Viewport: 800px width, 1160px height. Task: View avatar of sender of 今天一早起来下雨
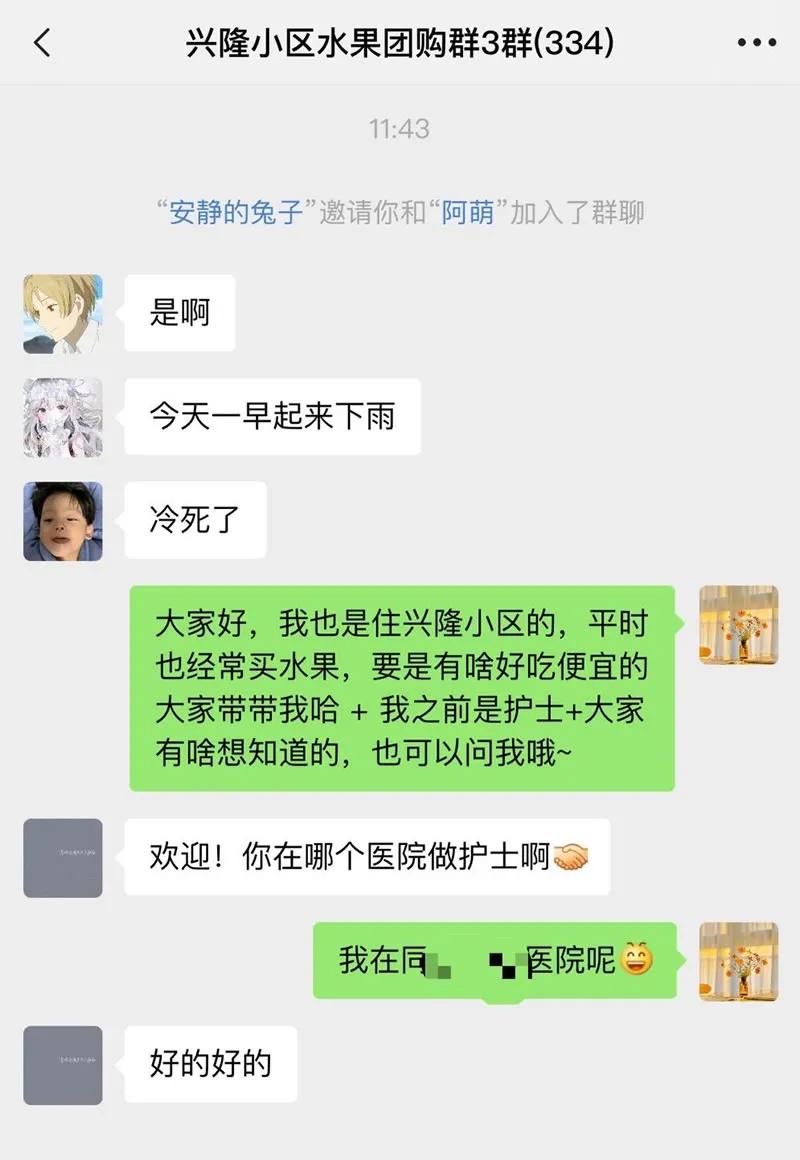pos(63,417)
